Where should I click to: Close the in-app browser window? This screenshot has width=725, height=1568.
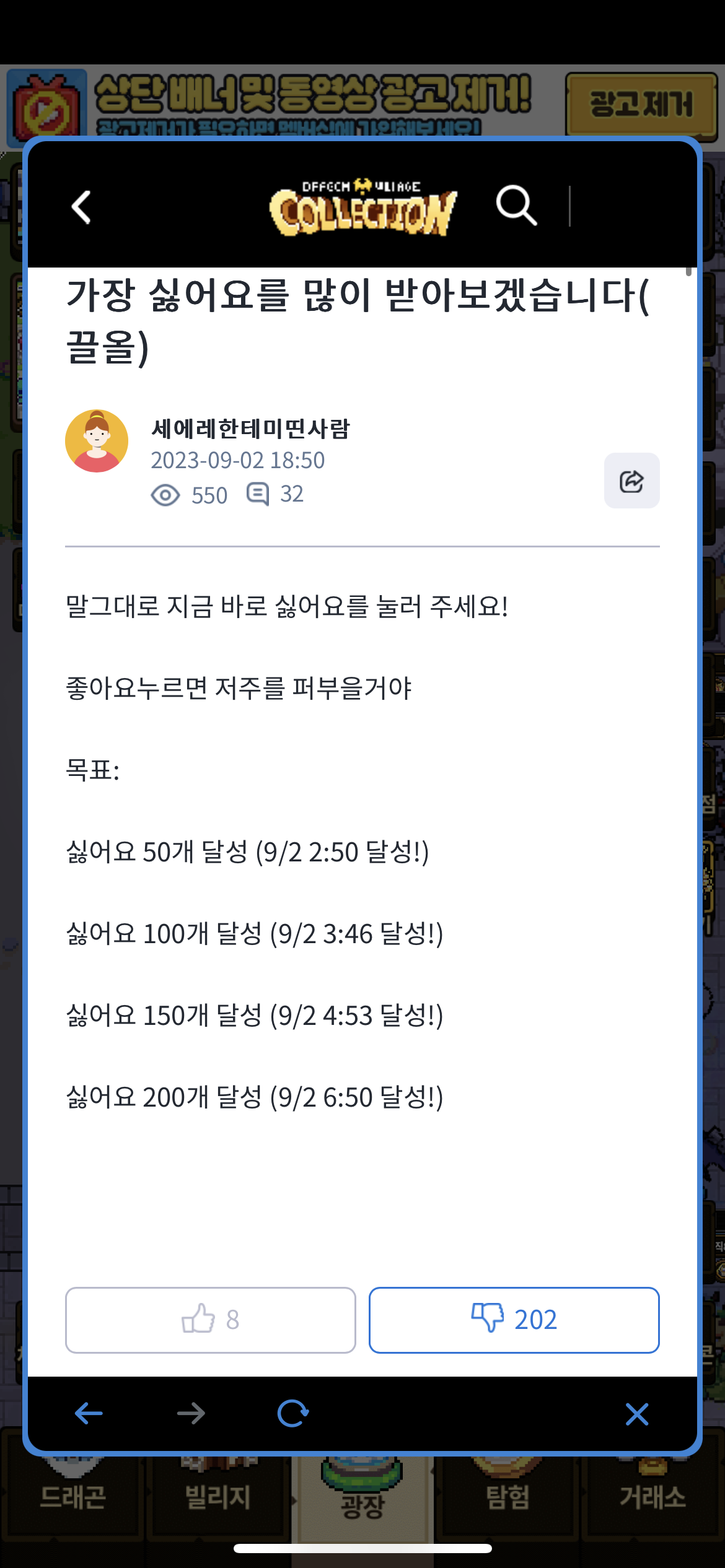coord(637,1414)
